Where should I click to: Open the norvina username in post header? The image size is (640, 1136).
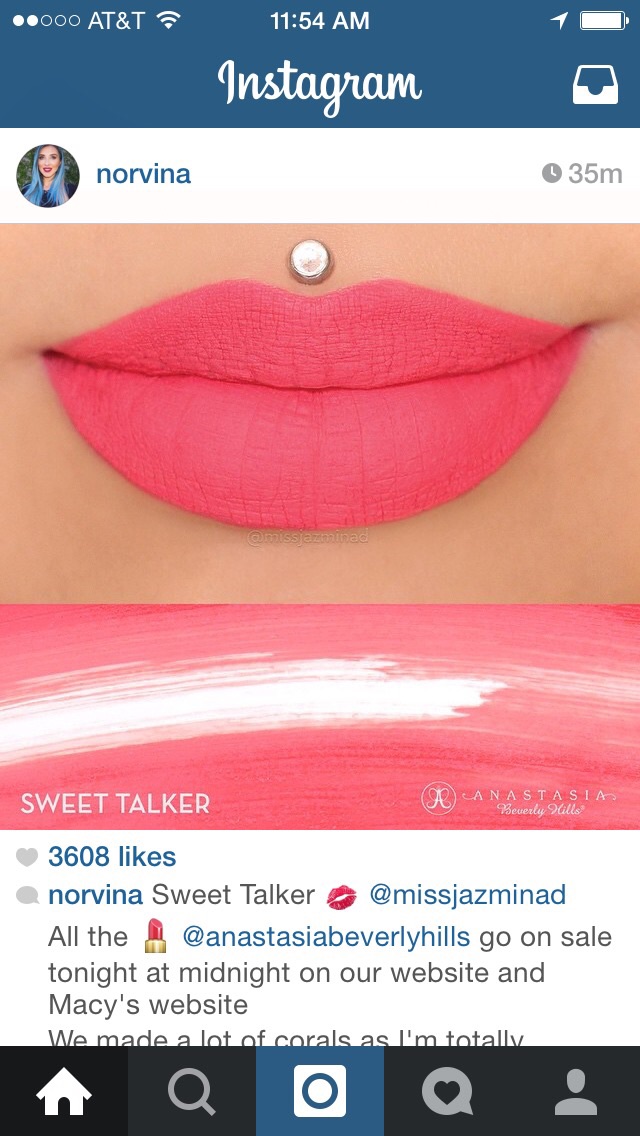[x=143, y=175]
